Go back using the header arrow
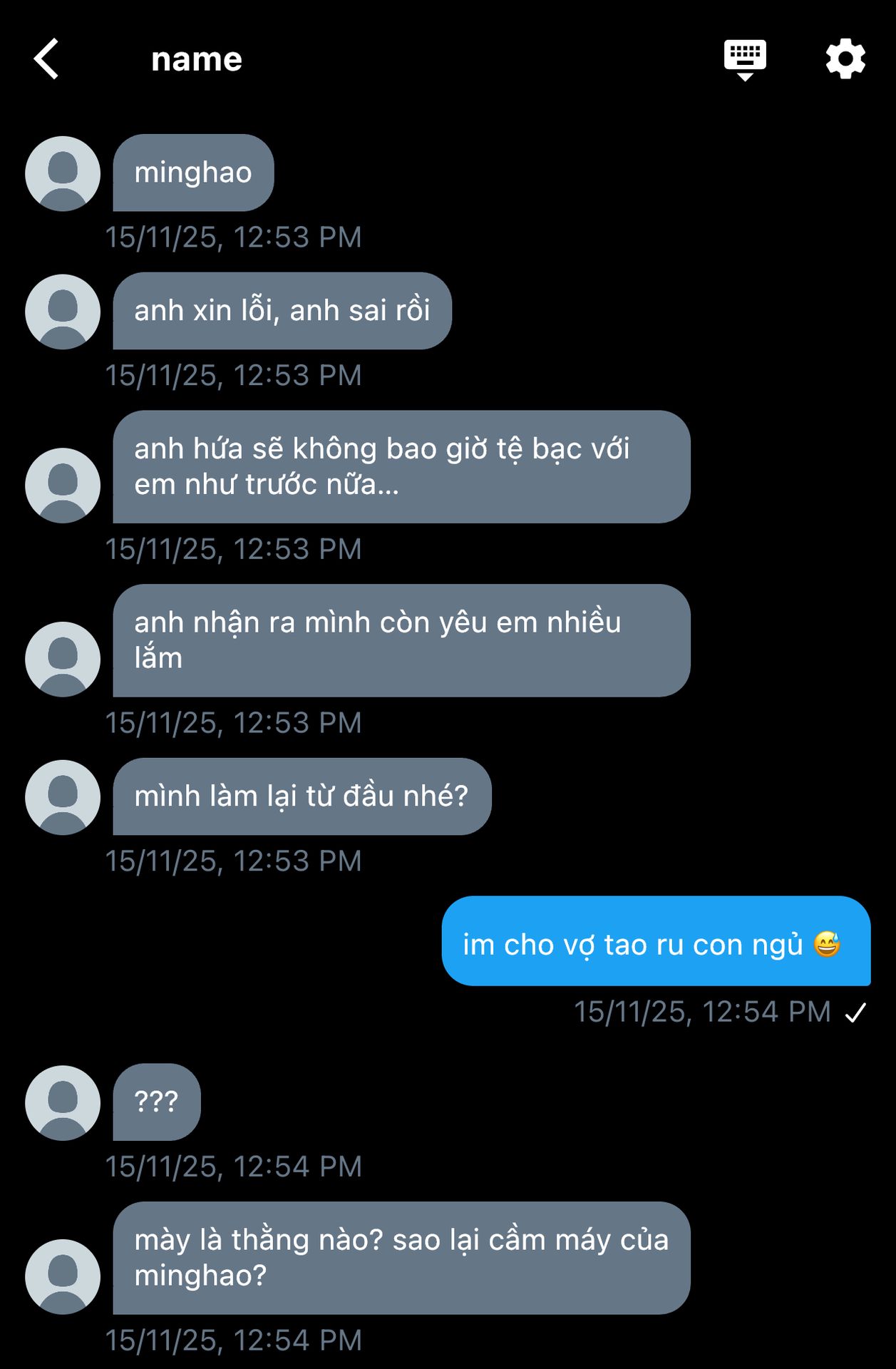Image resolution: width=896 pixels, height=1369 pixels. pyautogui.click(x=47, y=59)
